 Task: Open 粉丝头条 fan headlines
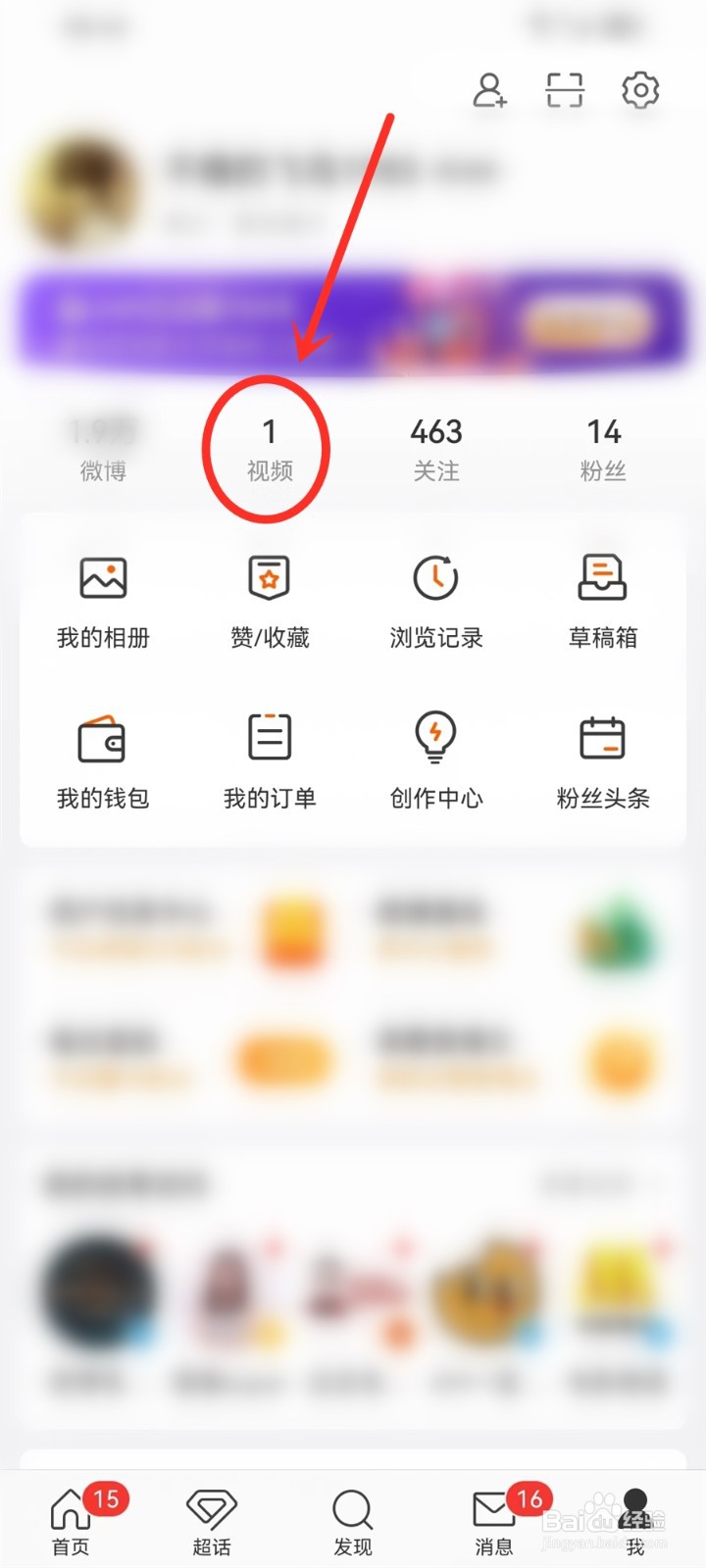click(x=602, y=759)
